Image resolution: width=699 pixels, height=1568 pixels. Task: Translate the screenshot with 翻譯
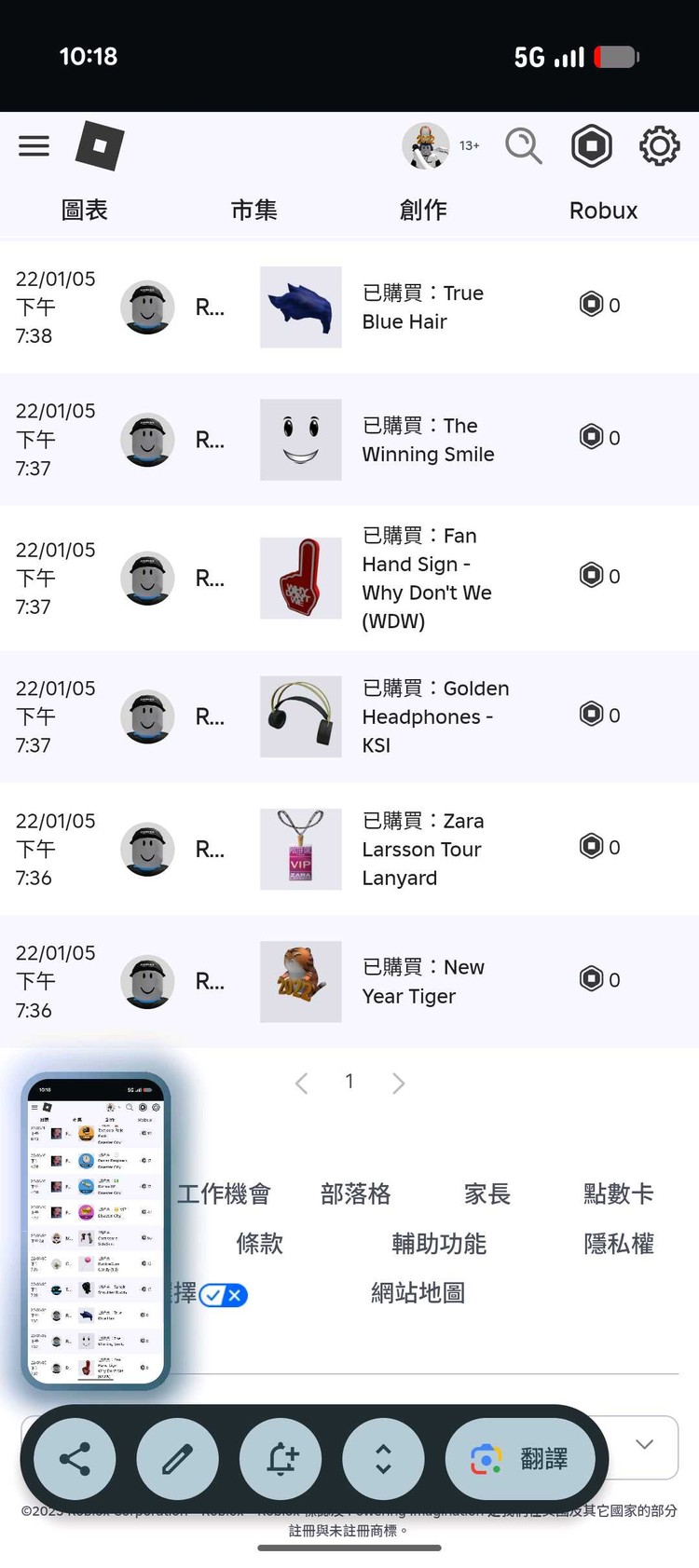[x=520, y=1459]
